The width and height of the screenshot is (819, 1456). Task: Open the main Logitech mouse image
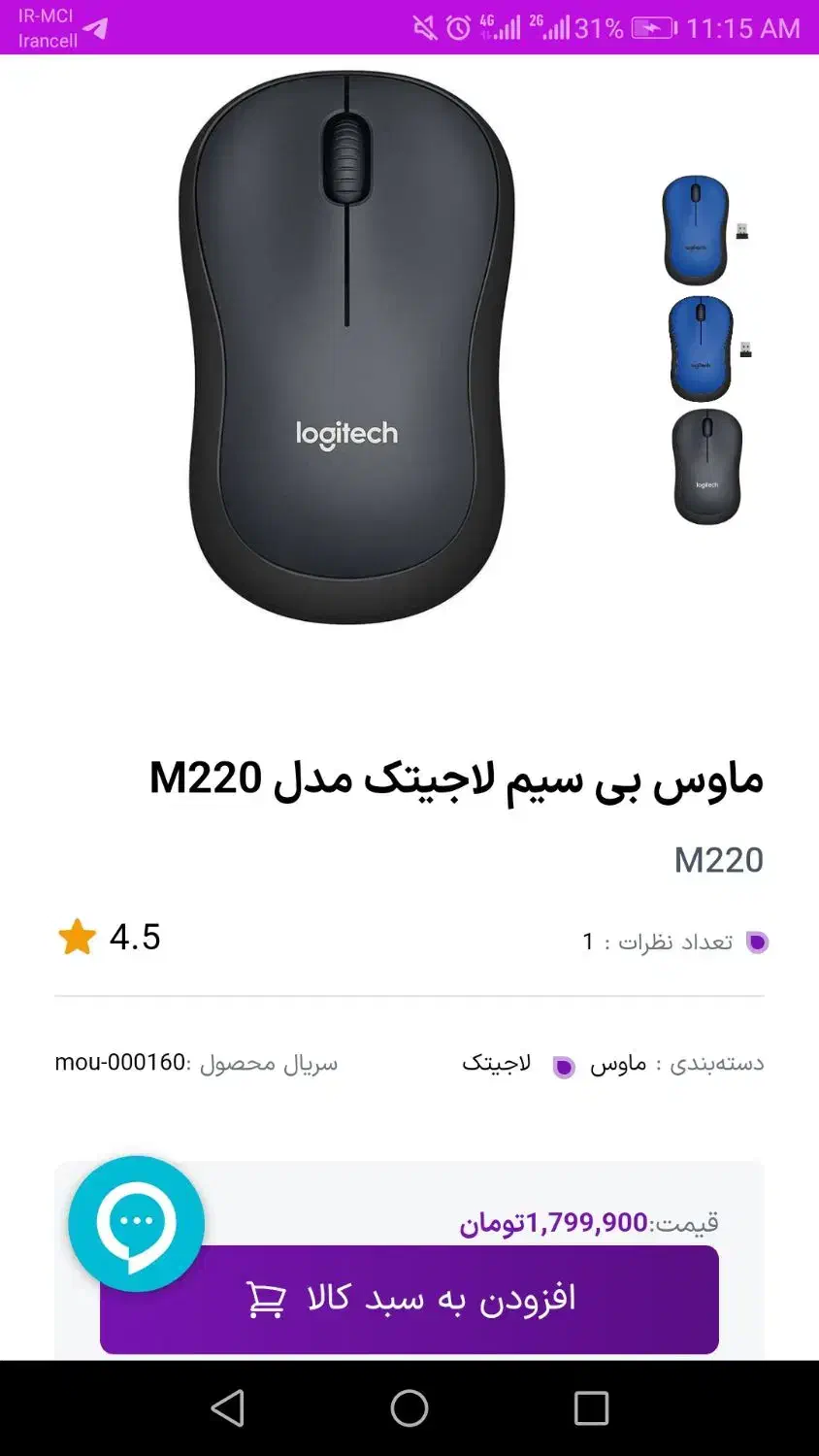pyautogui.click(x=346, y=347)
